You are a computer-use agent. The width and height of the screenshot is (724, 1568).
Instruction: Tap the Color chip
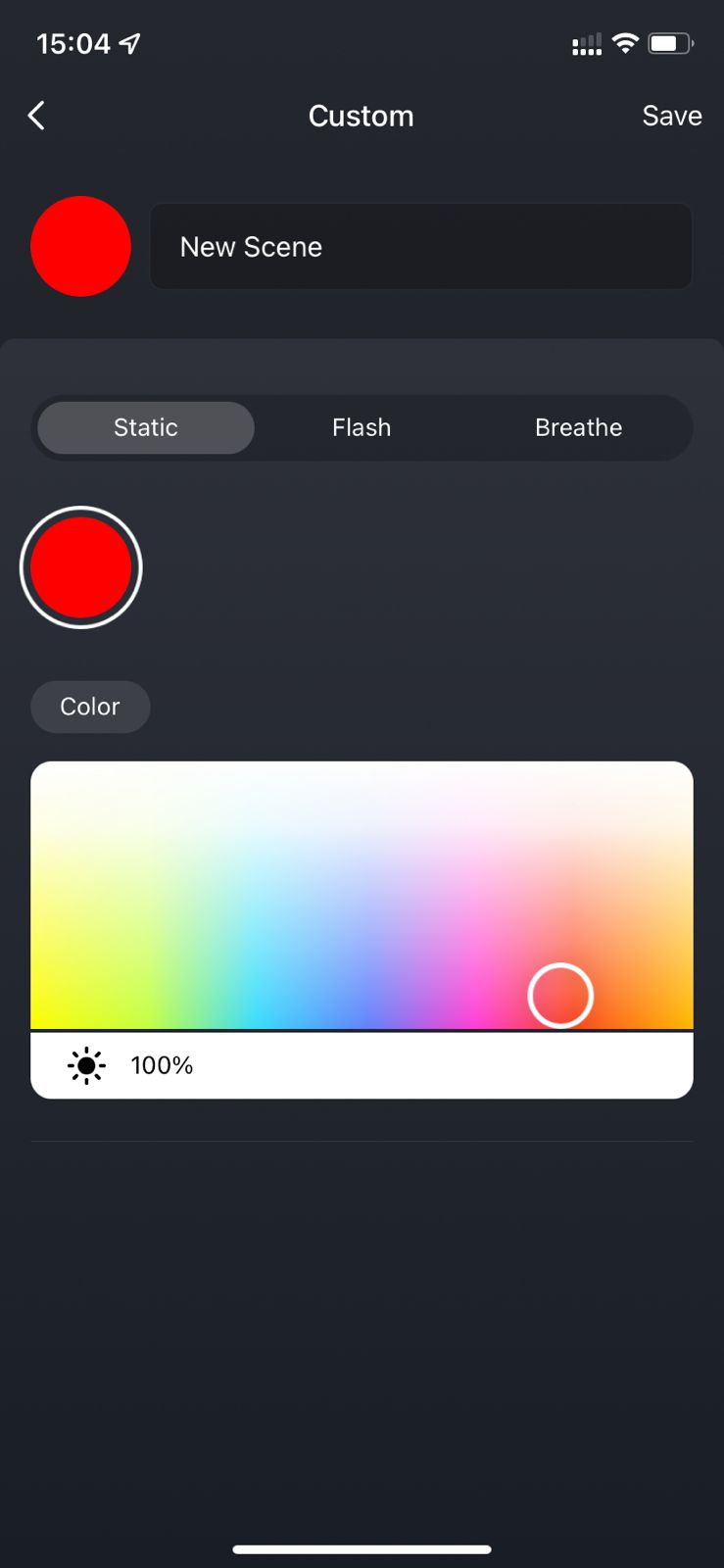click(x=90, y=707)
